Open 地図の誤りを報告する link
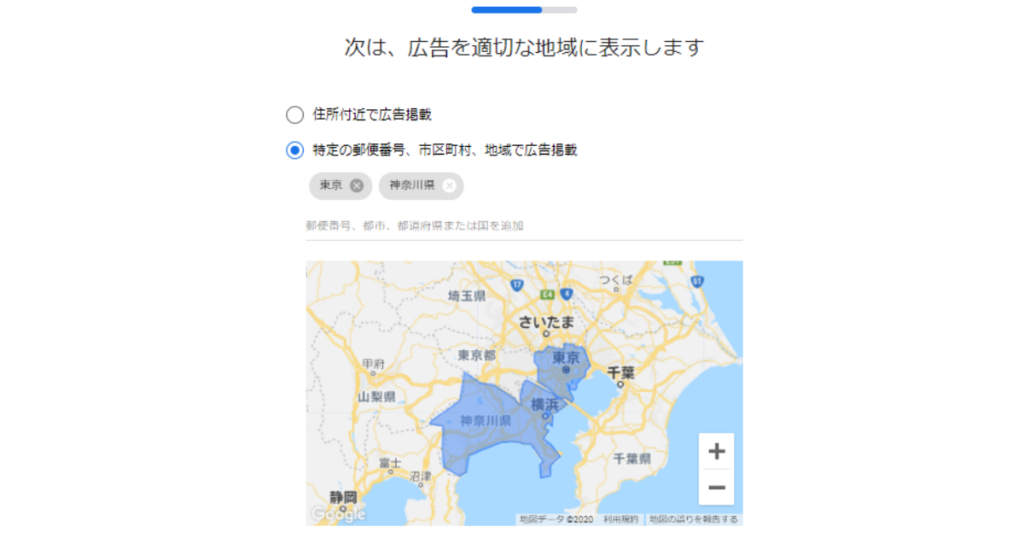The image size is (1024, 538). [693, 519]
